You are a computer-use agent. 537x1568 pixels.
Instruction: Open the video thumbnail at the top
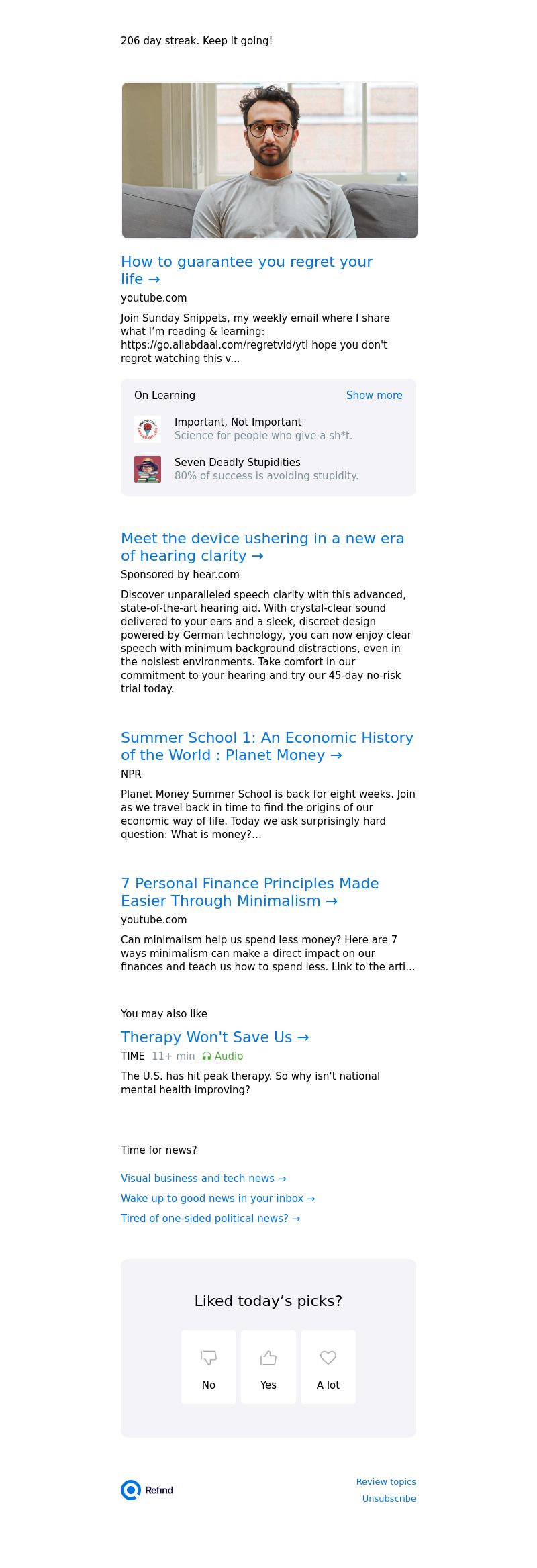point(269,160)
